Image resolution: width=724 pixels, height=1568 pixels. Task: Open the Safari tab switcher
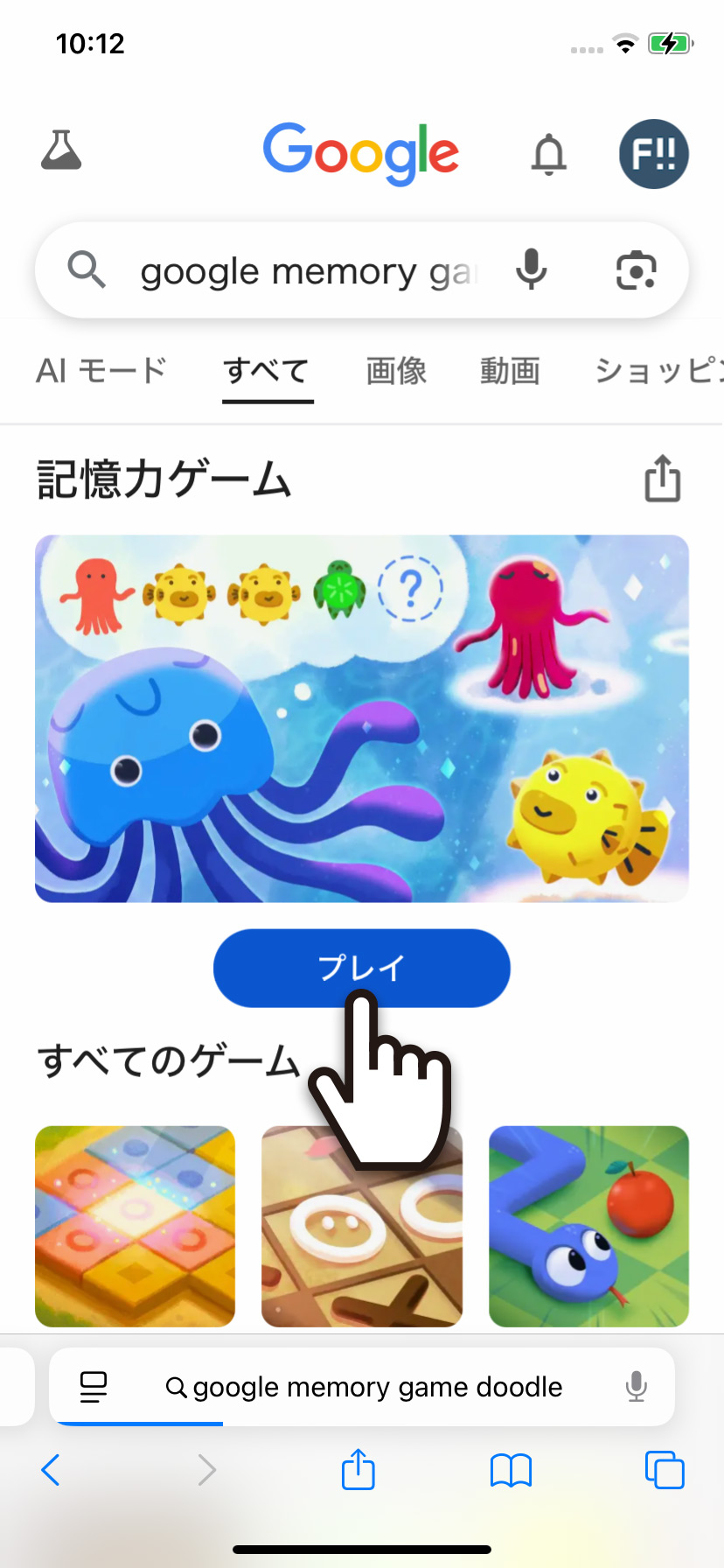click(665, 1470)
